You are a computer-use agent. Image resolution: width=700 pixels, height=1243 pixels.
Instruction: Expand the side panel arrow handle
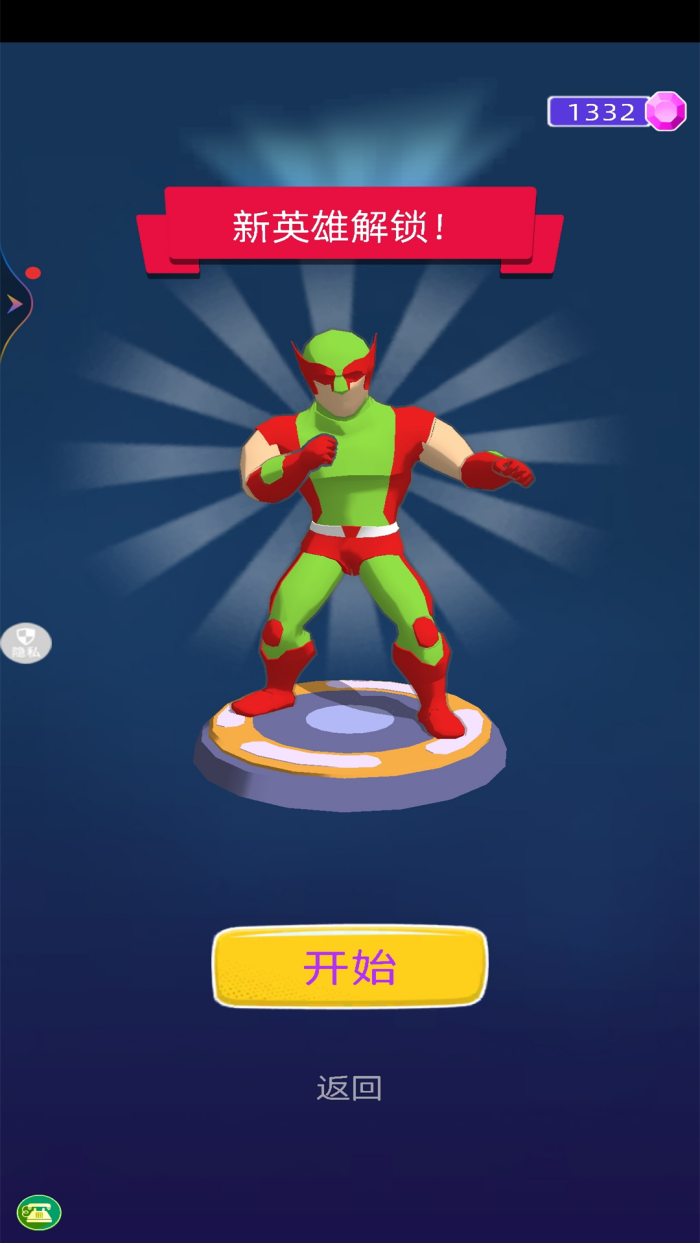point(15,304)
